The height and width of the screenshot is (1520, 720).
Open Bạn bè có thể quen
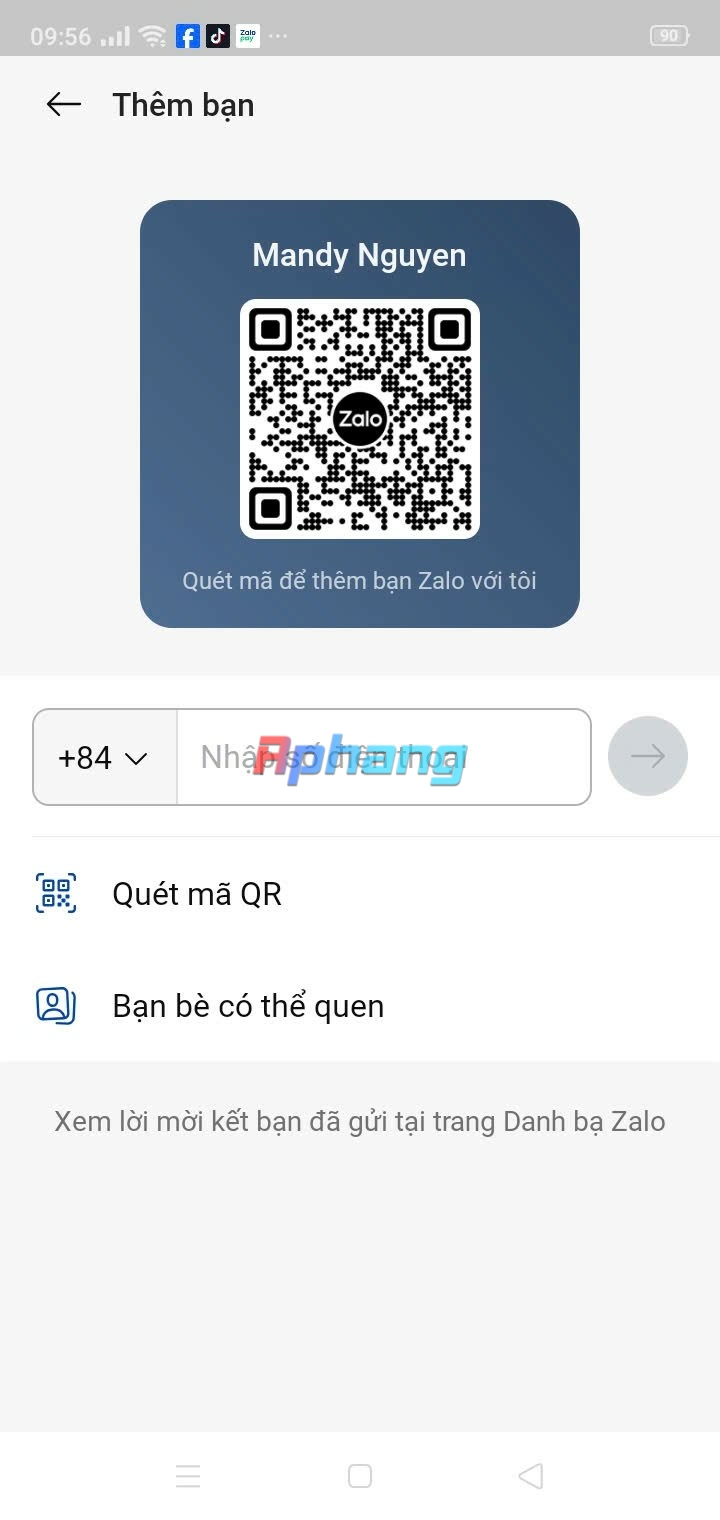(360, 1005)
